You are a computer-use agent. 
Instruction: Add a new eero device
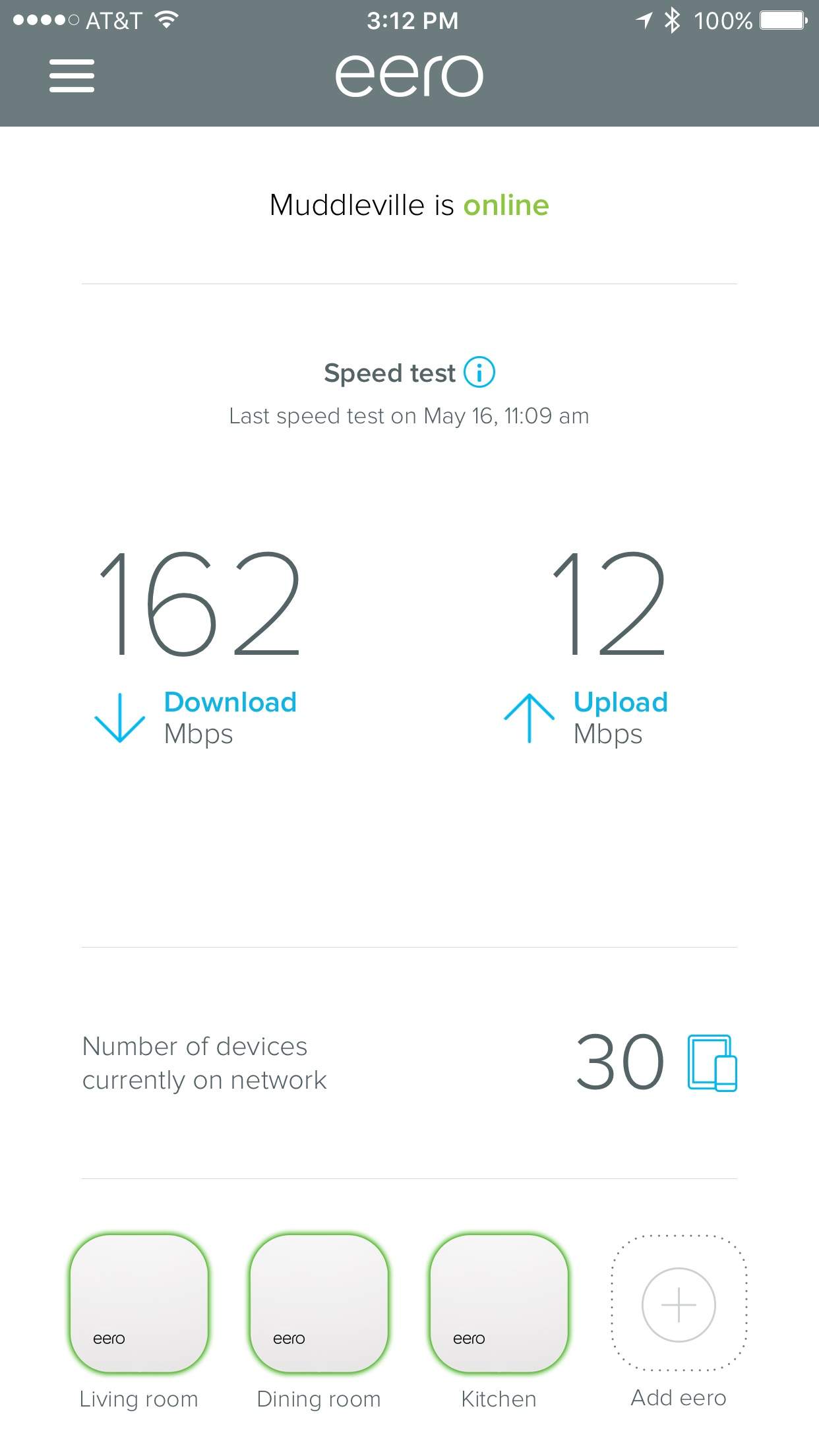pyautogui.click(x=679, y=1304)
